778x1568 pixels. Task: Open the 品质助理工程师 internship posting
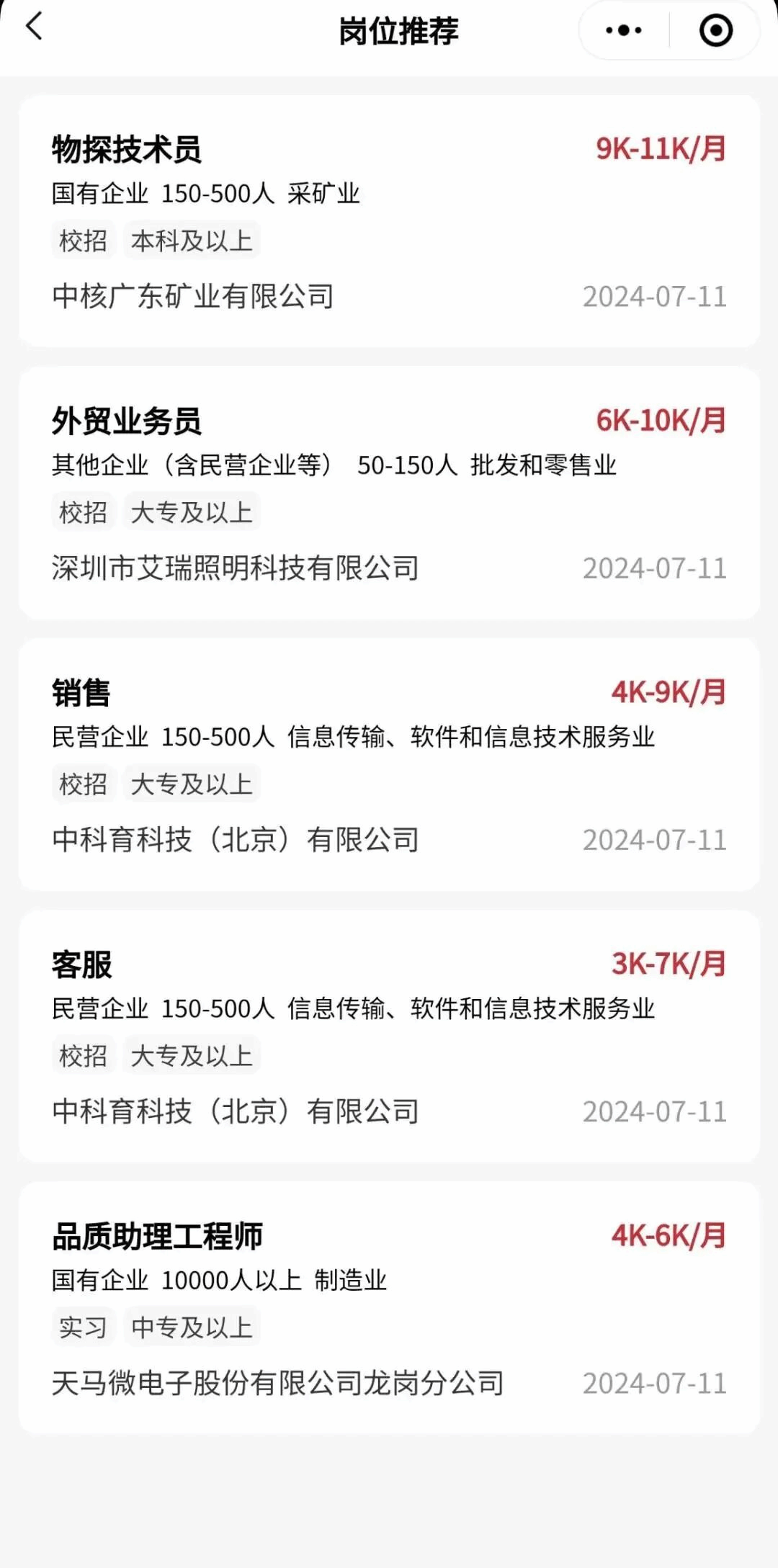point(389,1307)
